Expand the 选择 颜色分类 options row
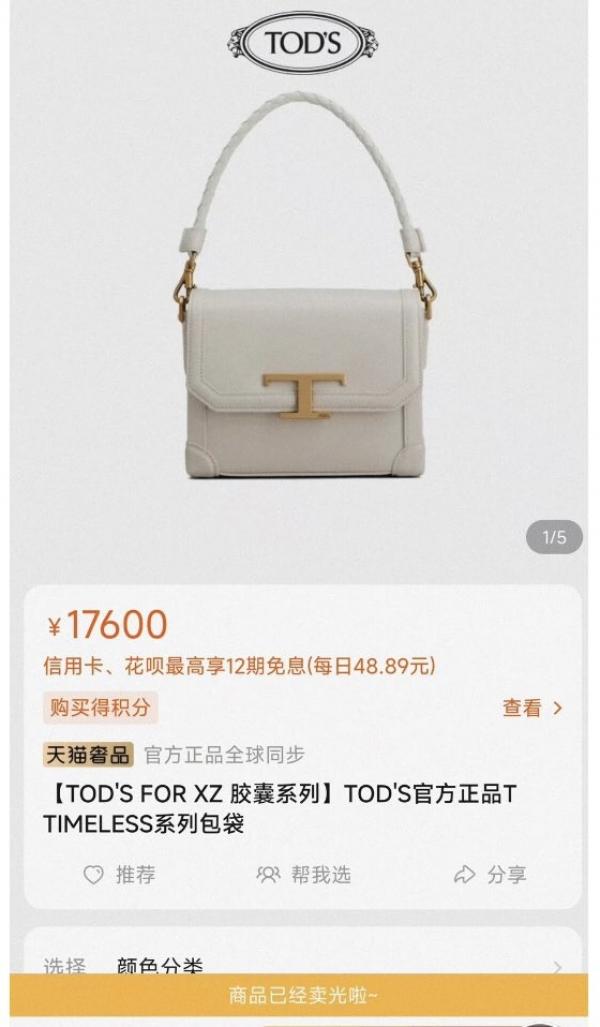The image size is (600, 1027). [300, 963]
